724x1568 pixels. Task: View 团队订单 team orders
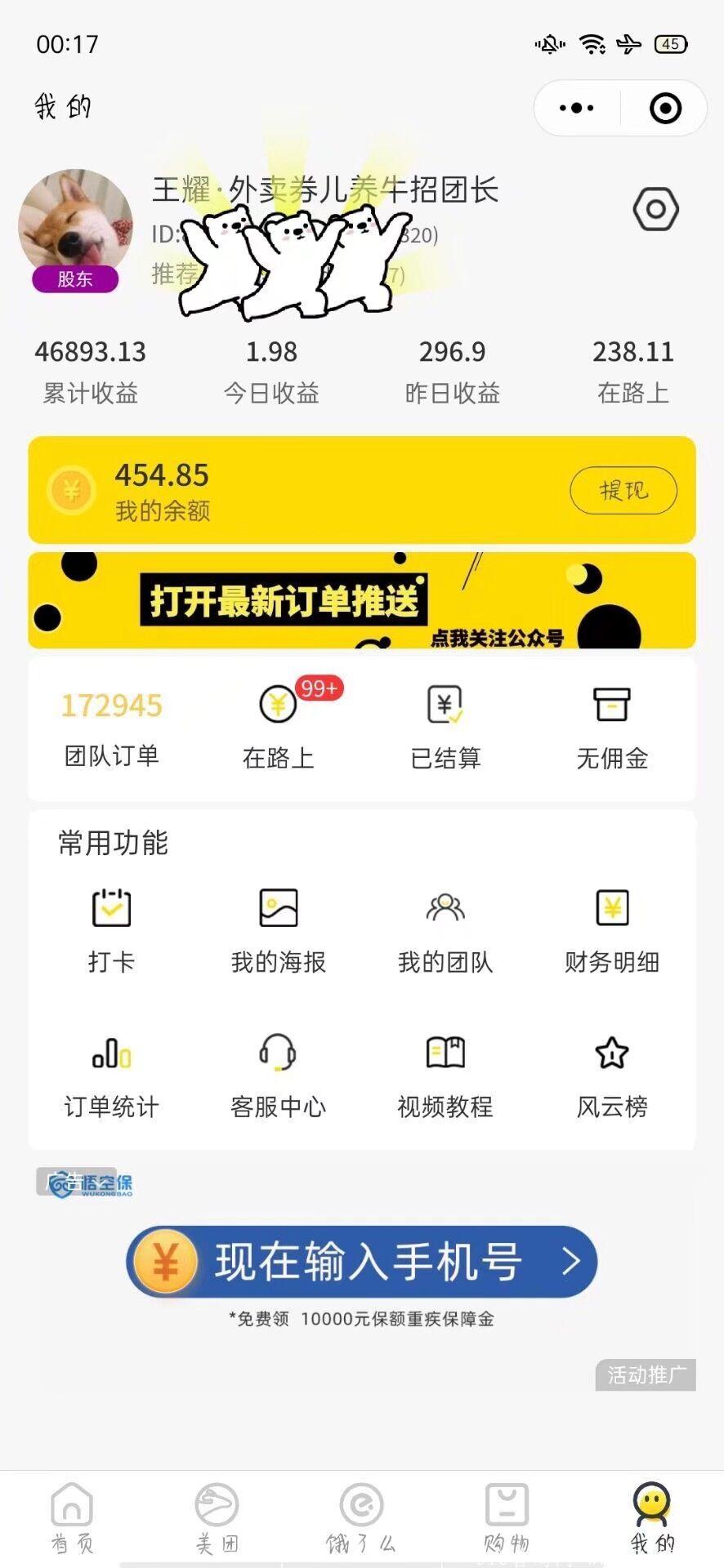(112, 728)
